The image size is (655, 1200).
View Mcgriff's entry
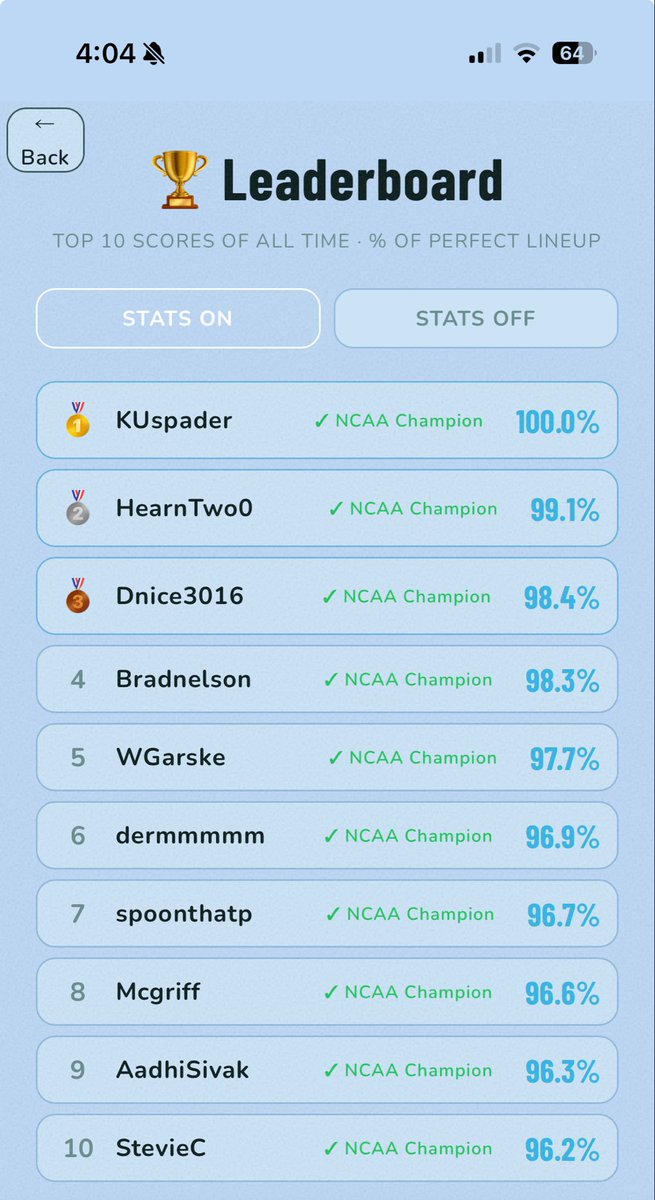(x=327, y=992)
